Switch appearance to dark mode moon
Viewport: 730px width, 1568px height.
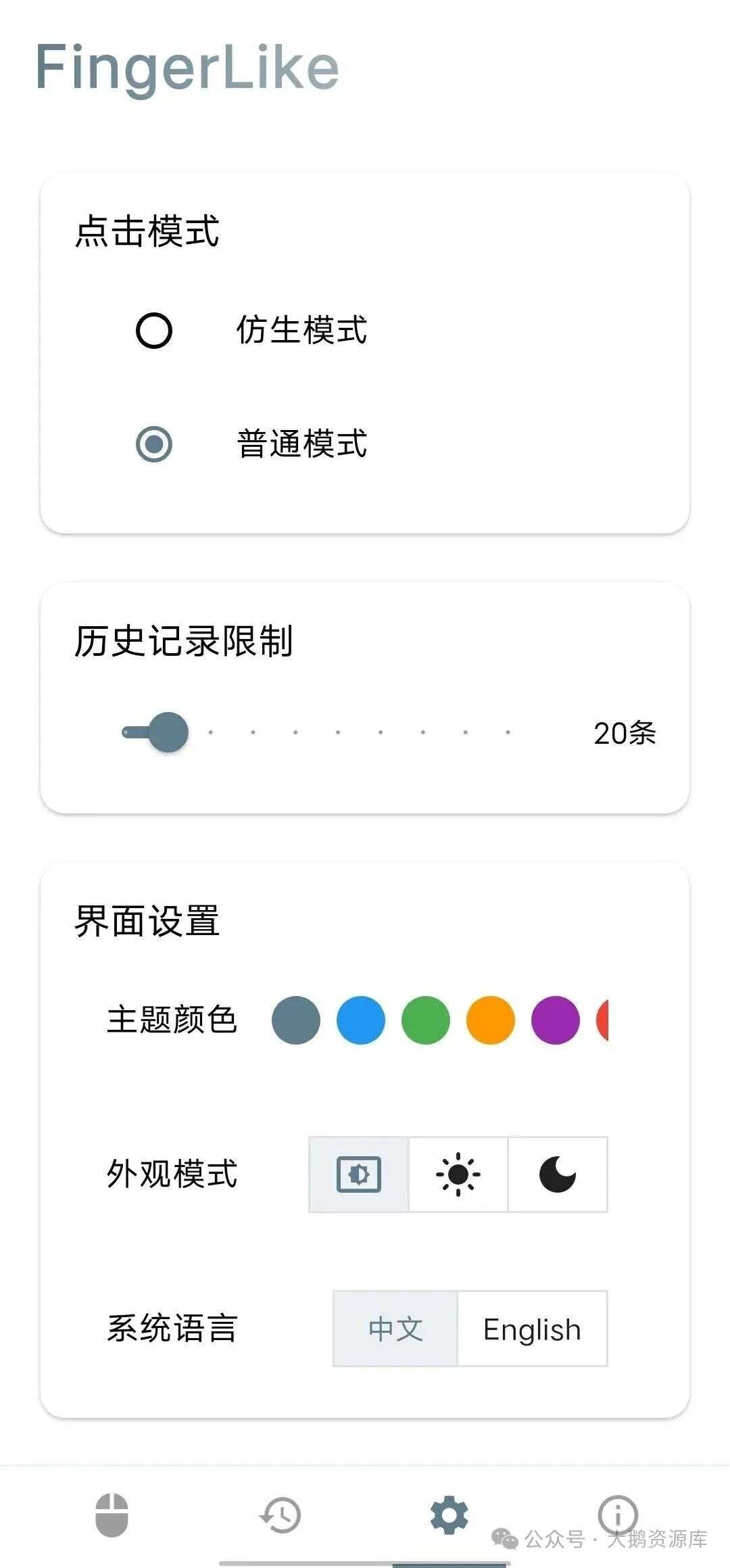pos(558,1174)
